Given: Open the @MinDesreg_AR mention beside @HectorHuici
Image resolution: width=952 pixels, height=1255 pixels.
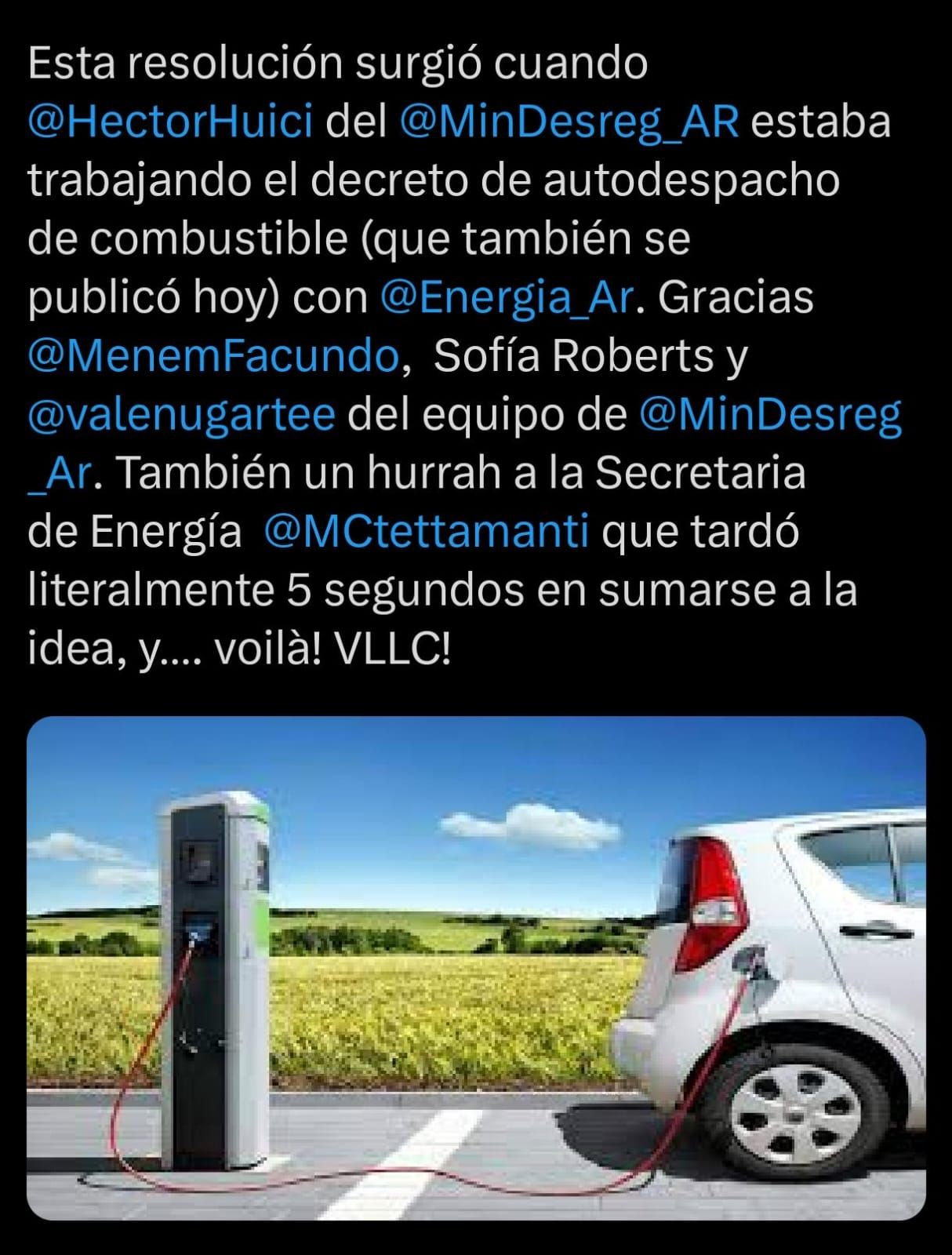Looking at the screenshot, I should [569, 122].
